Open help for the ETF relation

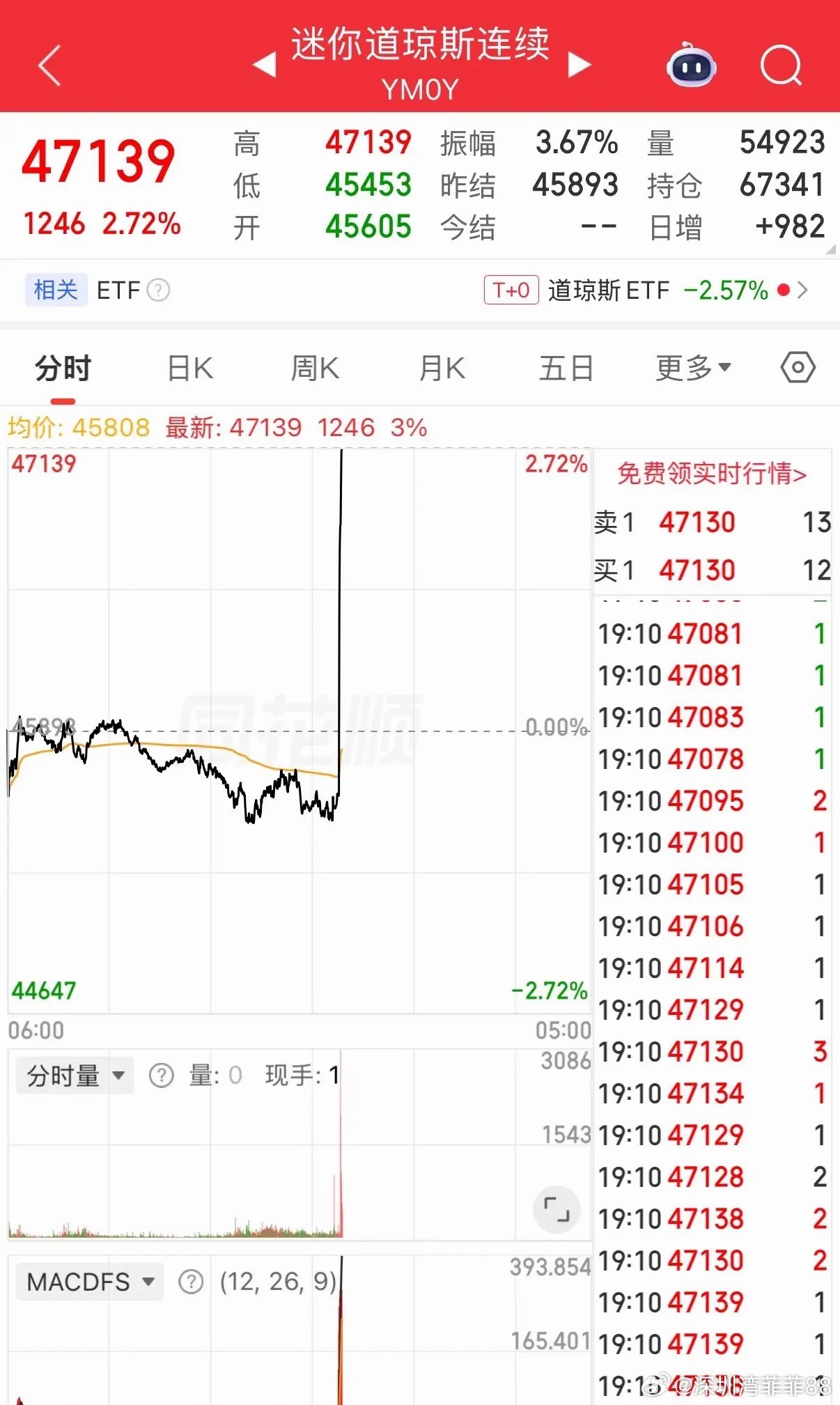[161, 290]
